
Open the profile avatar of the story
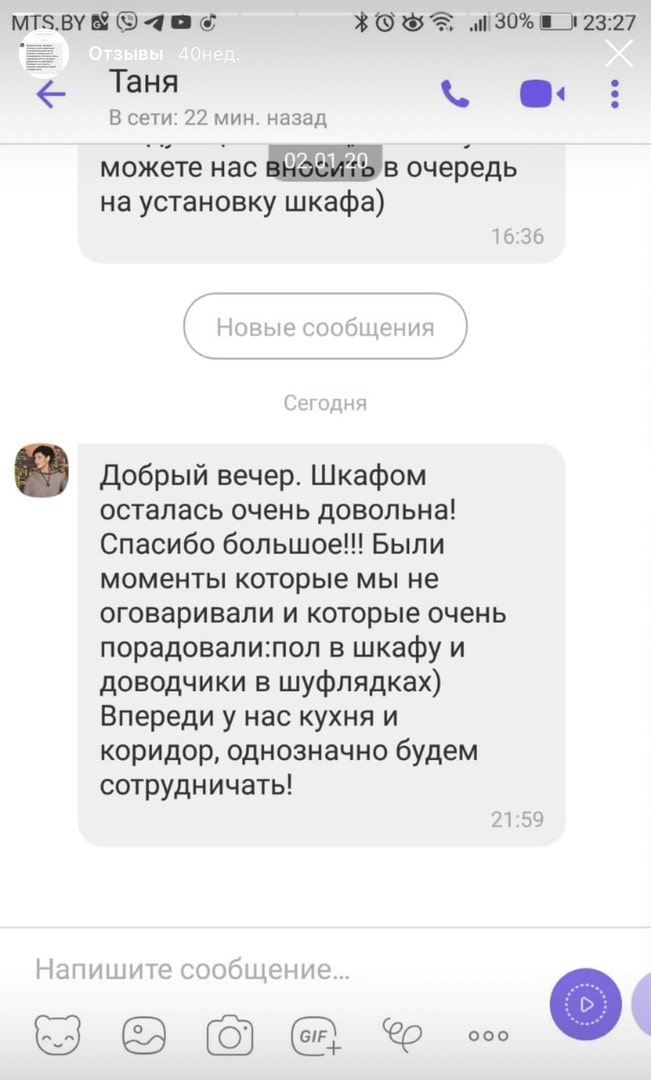[43, 54]
